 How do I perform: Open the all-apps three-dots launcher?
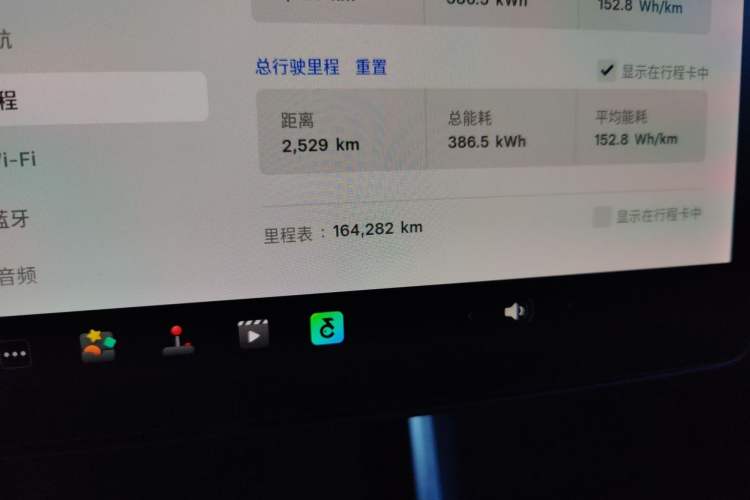14,354
